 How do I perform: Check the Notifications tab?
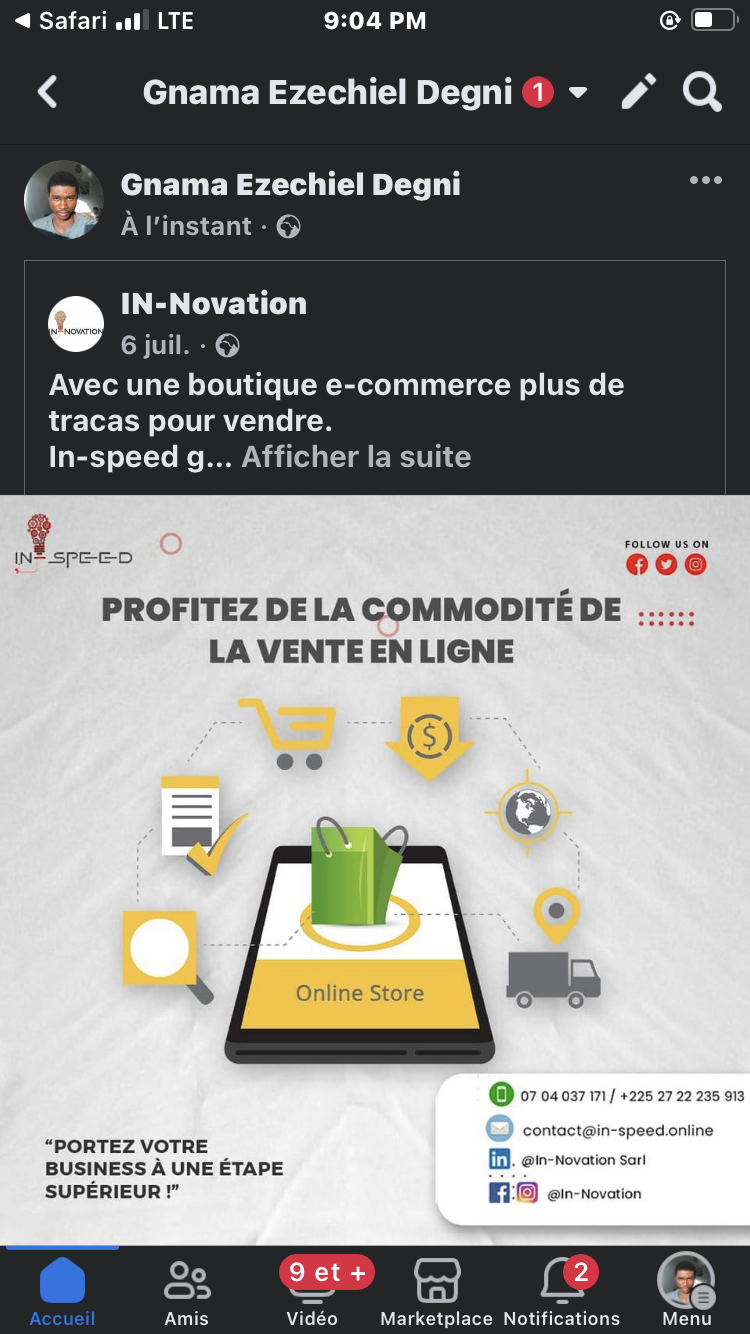point(562,1291)
